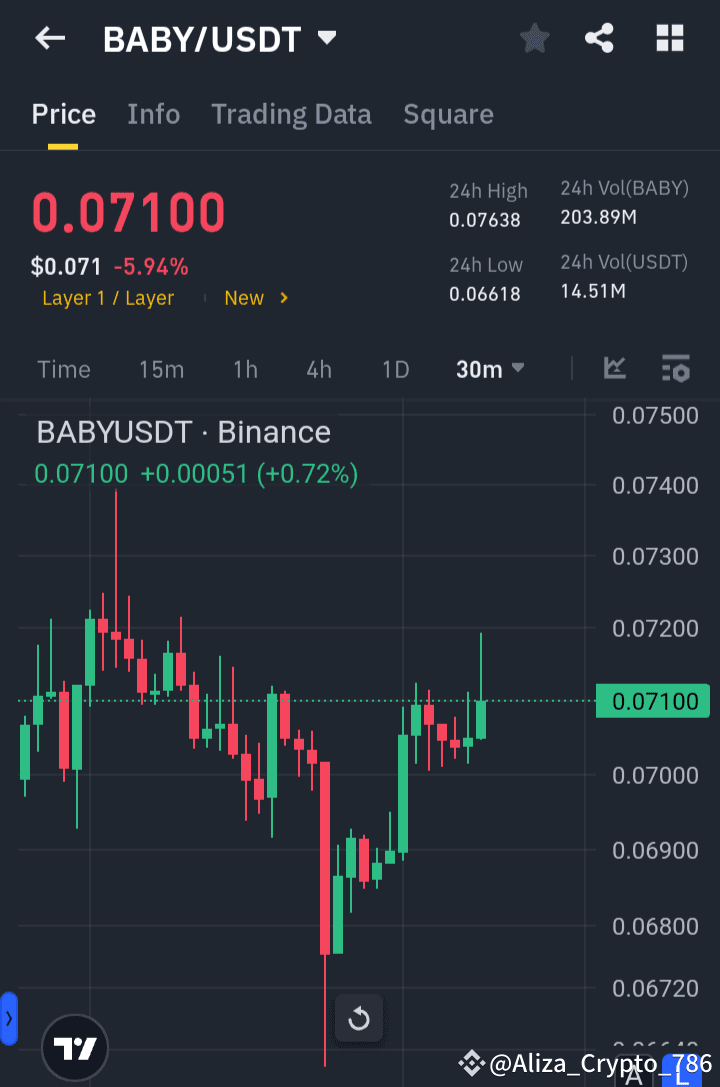Viewport: 720px width, 1087px height.
Task: Open the Square tab
Action: (x=448, y=114)
